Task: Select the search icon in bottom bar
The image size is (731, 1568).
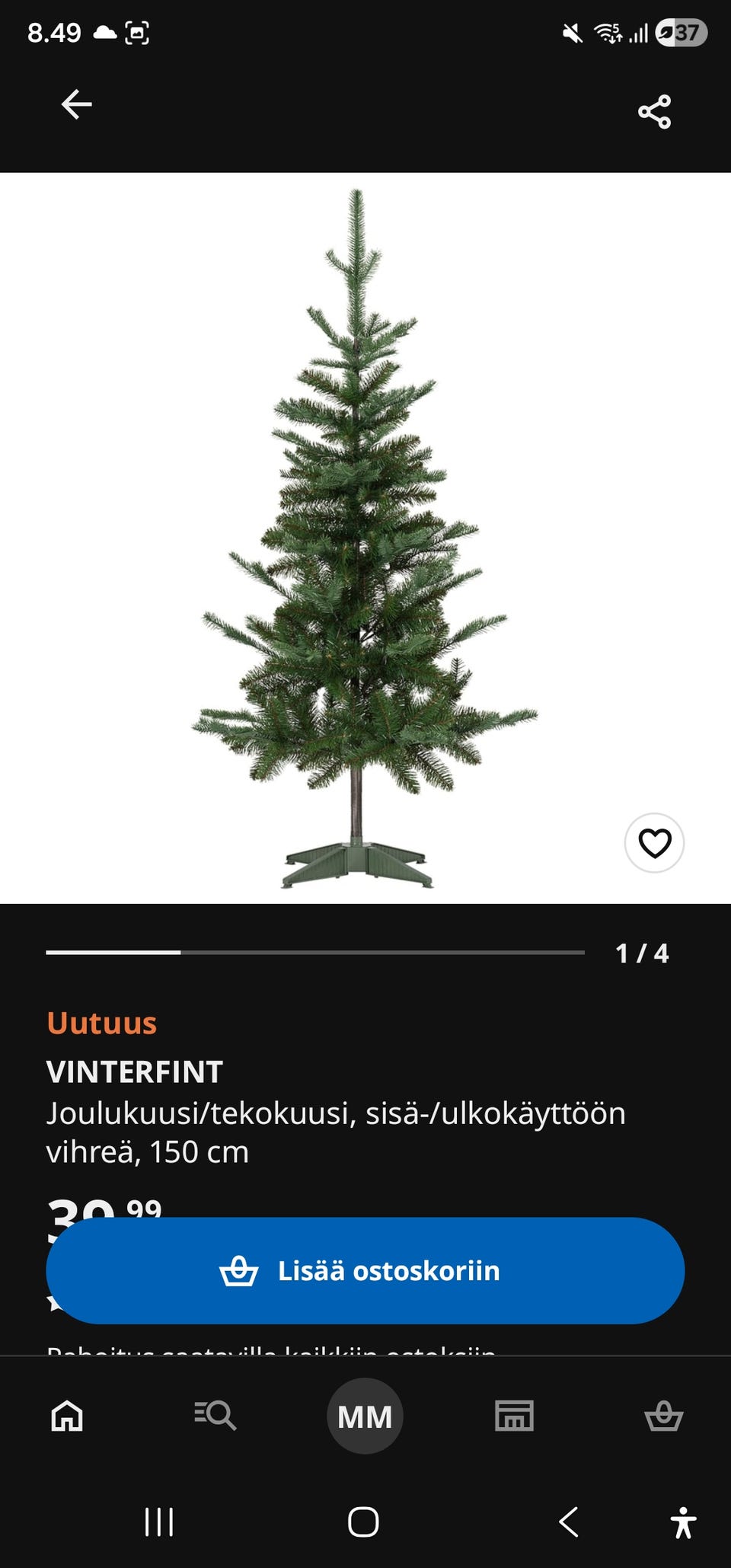Action: tap(215, 1416)
